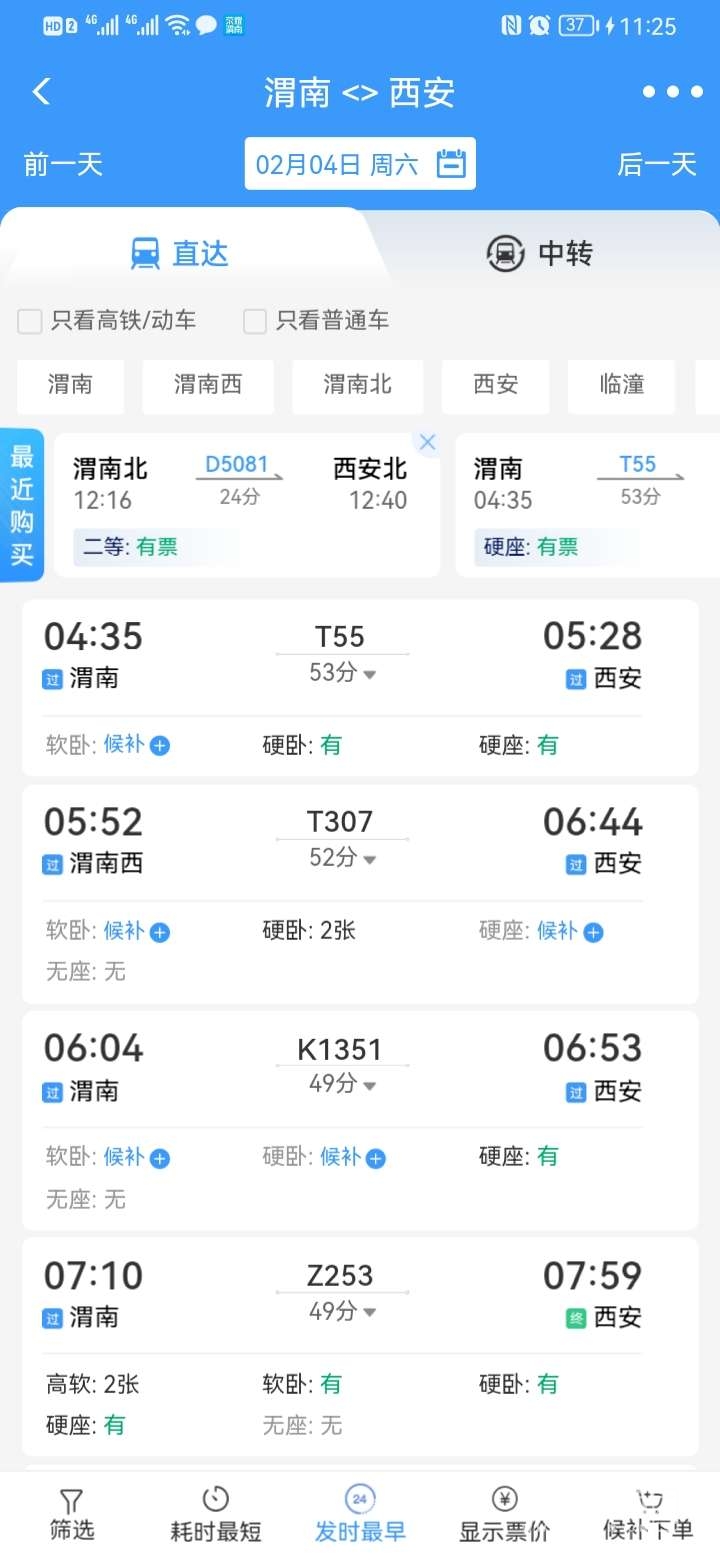Go back using the top-left arrow
The width and height of the screenshot is (720, 1560).
pos(41,92)
